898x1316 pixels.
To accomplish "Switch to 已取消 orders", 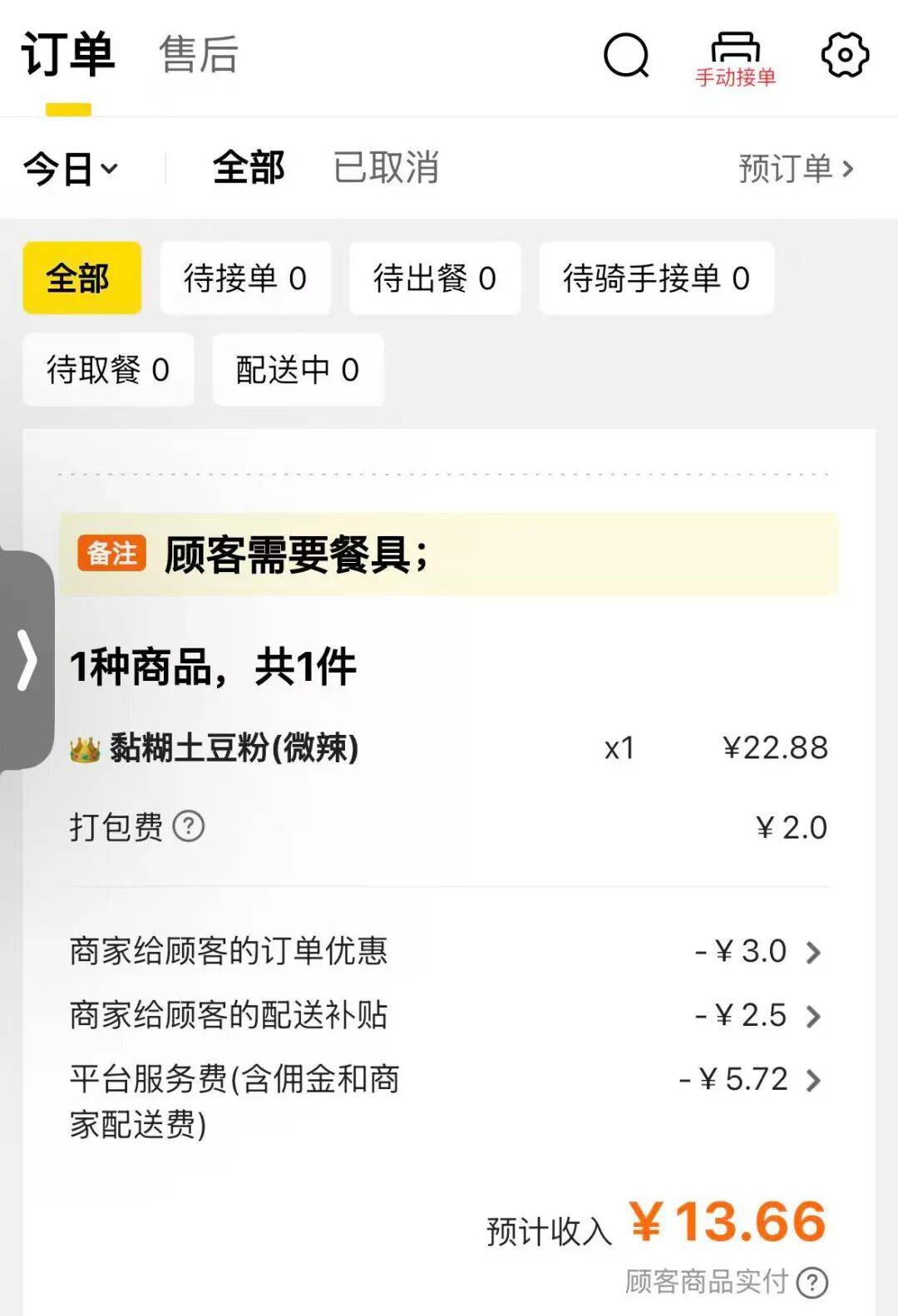I will point(386,168).
